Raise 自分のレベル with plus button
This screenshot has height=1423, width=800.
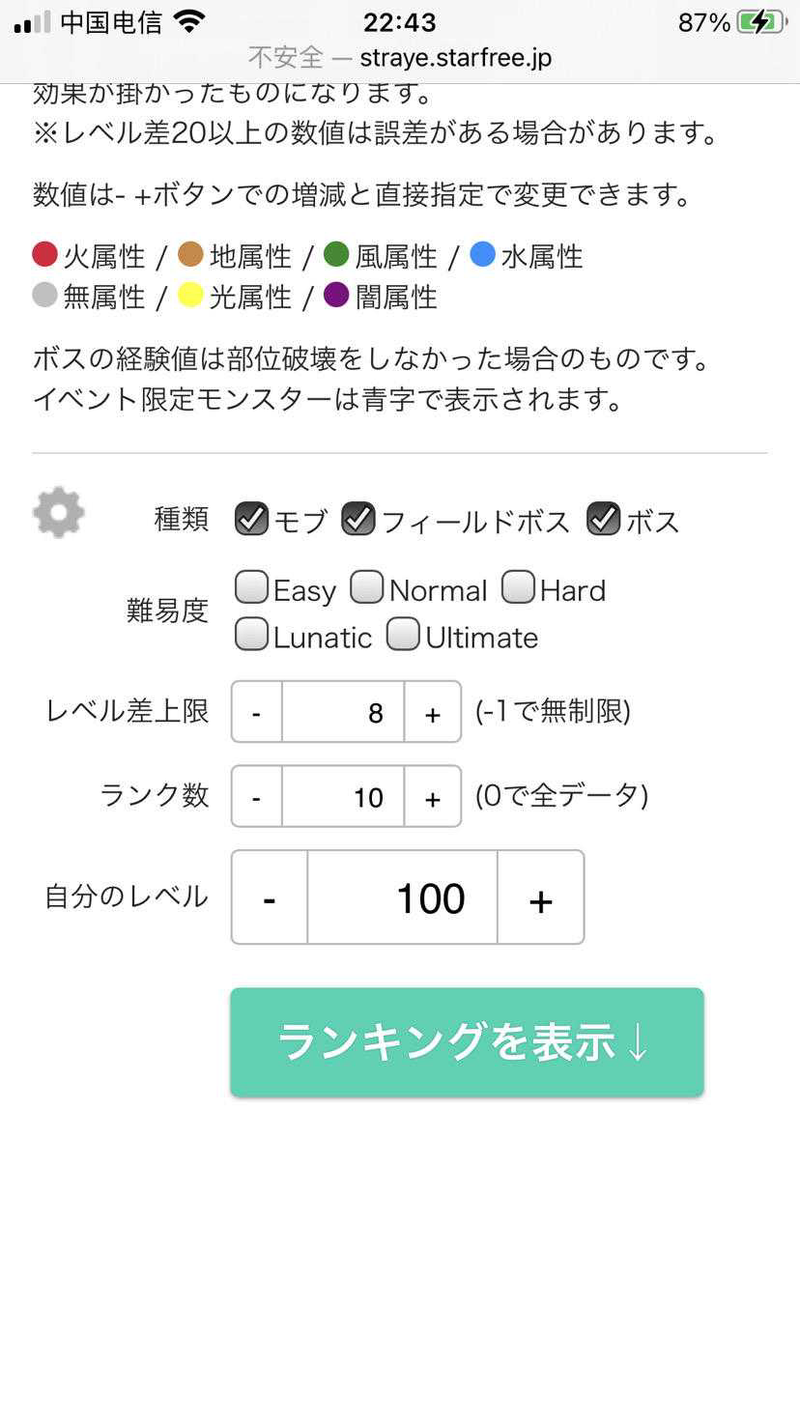coord(540,898)
